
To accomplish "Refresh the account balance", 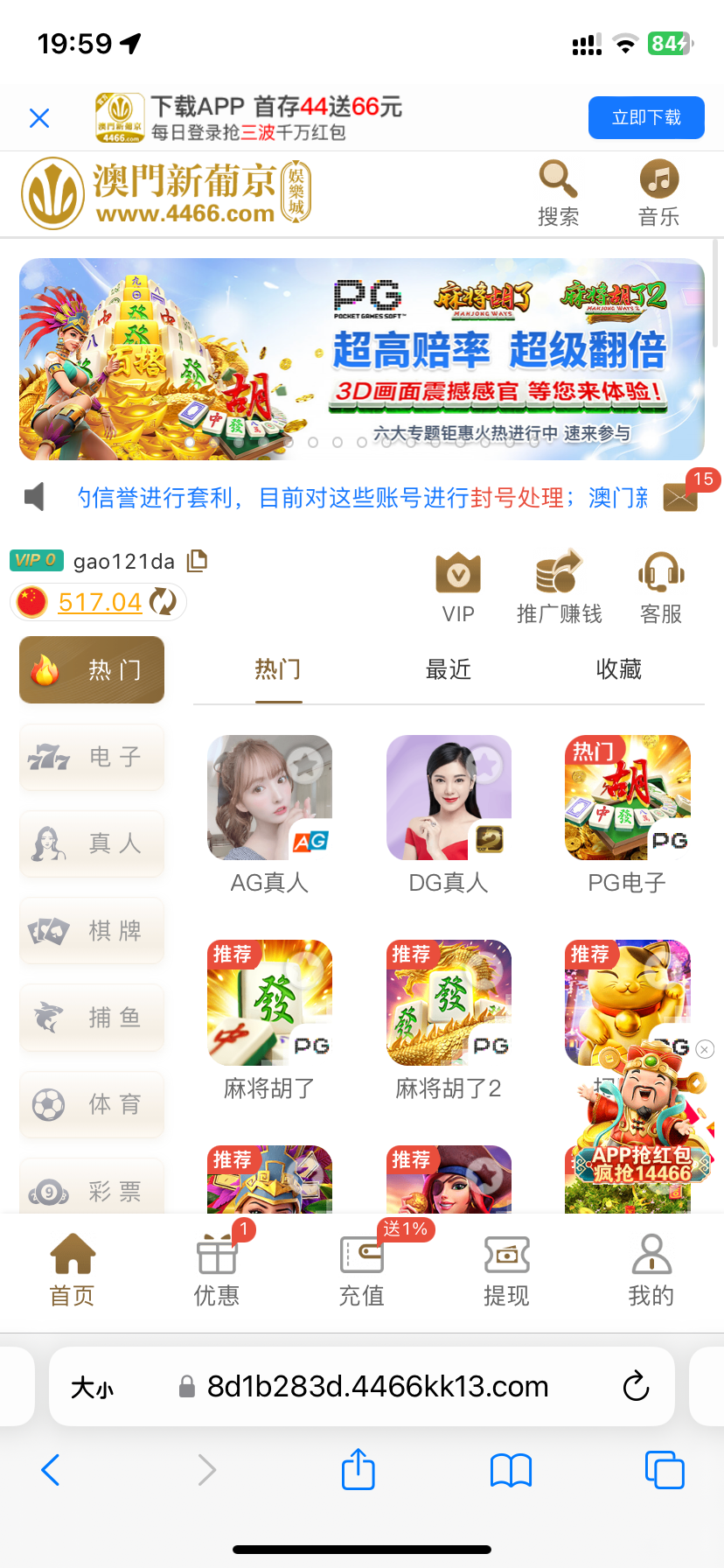I will click(x=163, y=602).
